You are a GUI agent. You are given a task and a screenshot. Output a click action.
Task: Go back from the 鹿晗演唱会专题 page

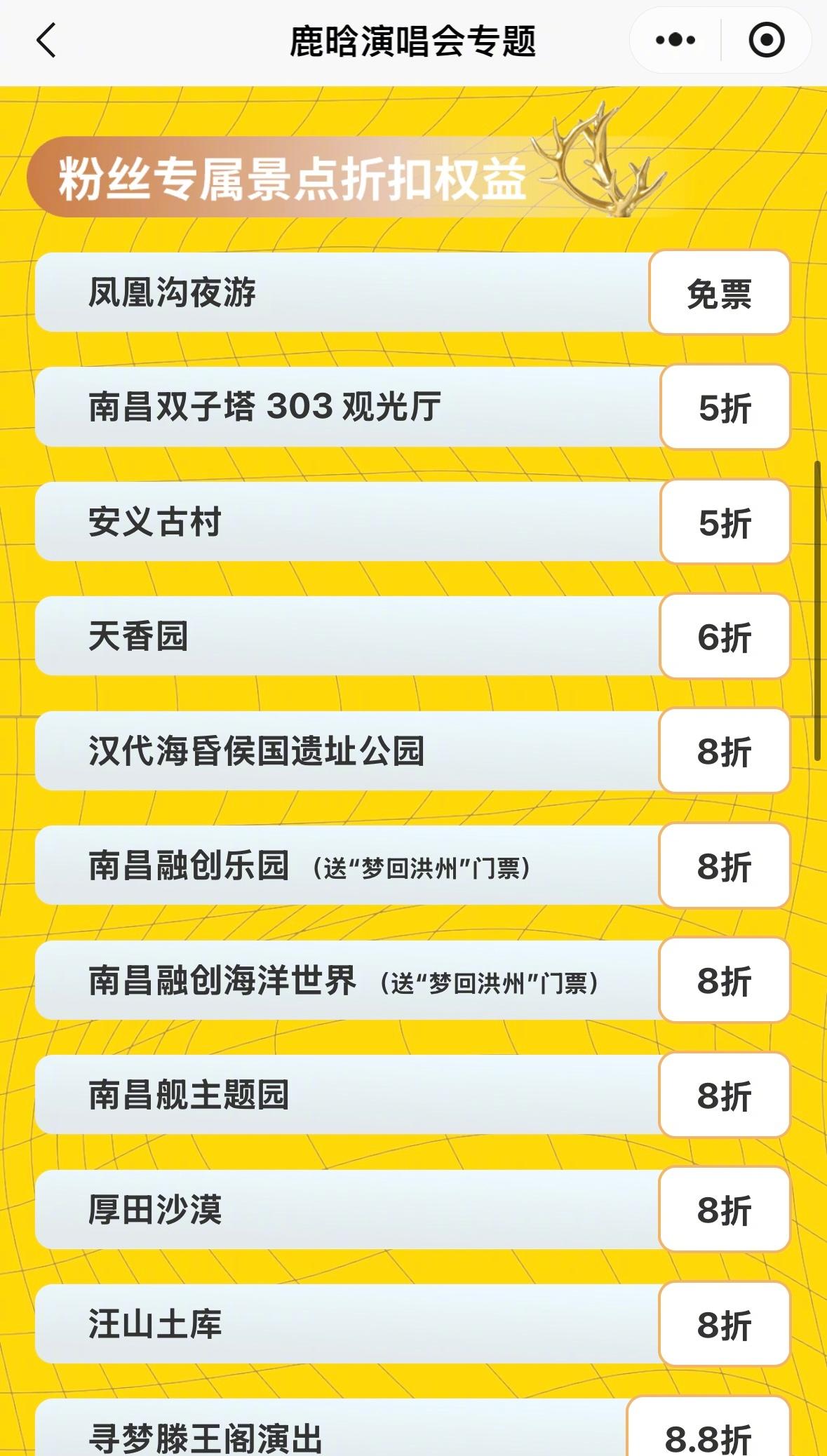[46, 41]
